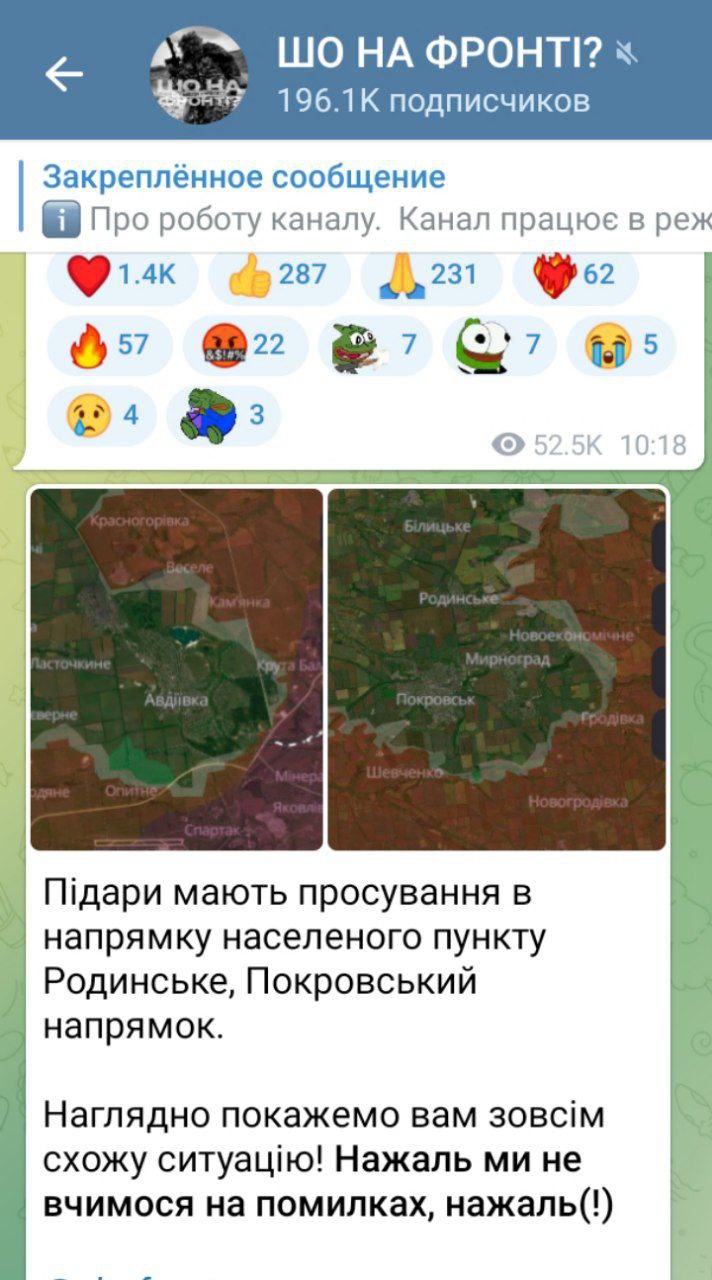This screenshot has width=712, height=1280.
Task: Open the Avdiivka map image
Action: tap(177, 669)
